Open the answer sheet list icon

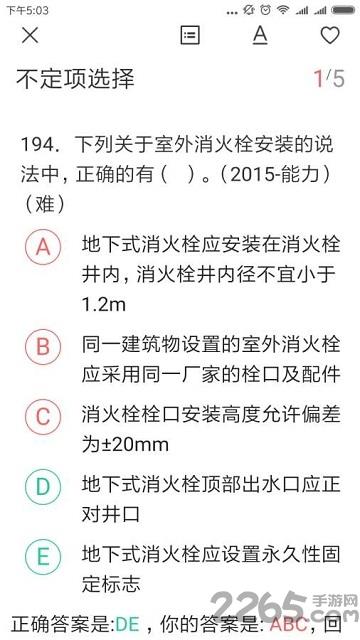[190, 36]
